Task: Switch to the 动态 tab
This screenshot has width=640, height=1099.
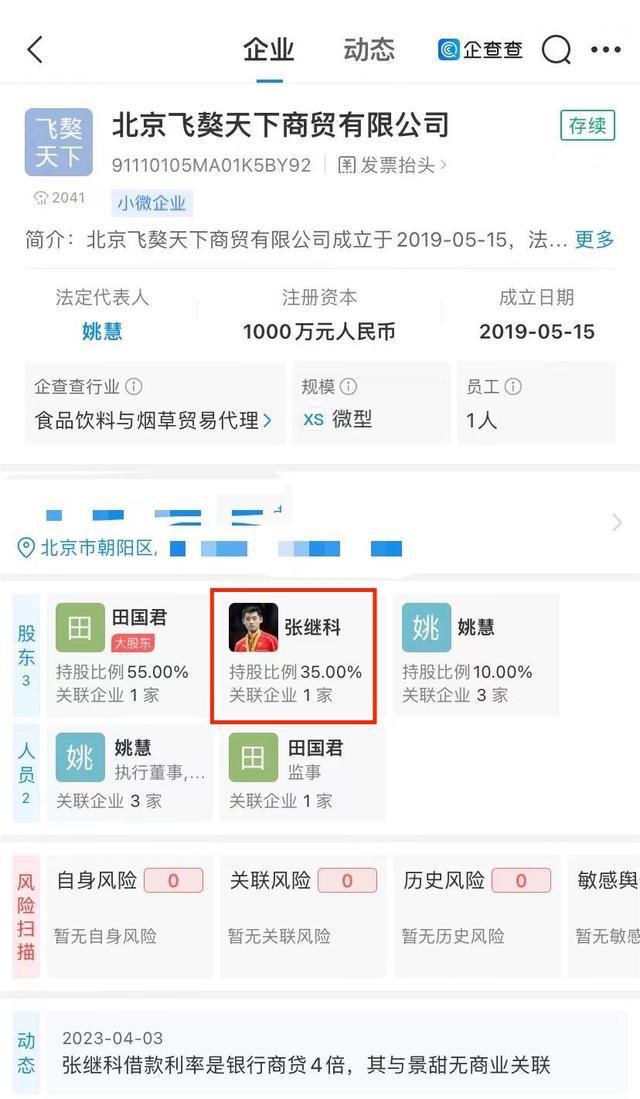Action: tap(369, 50)
